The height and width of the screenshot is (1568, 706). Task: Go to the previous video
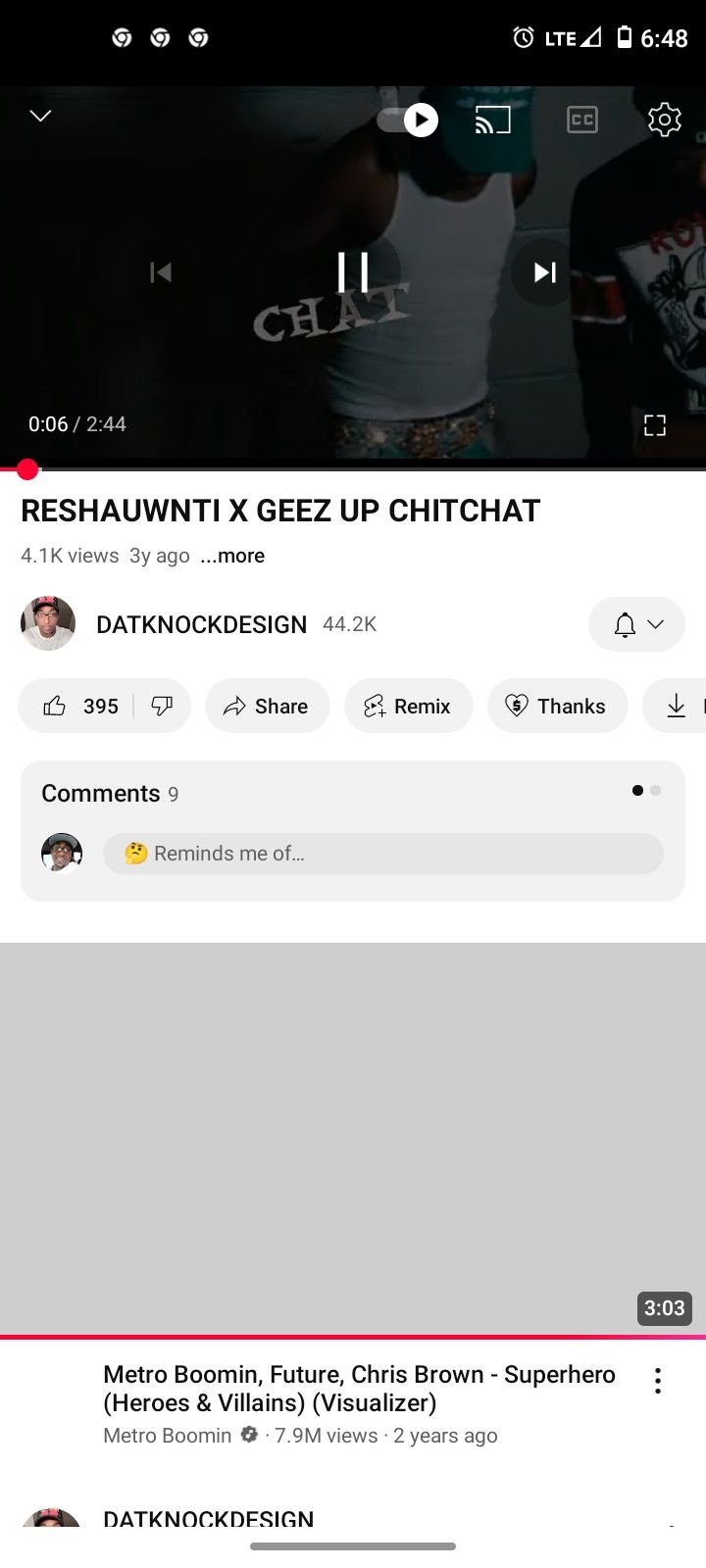(161, 272)
